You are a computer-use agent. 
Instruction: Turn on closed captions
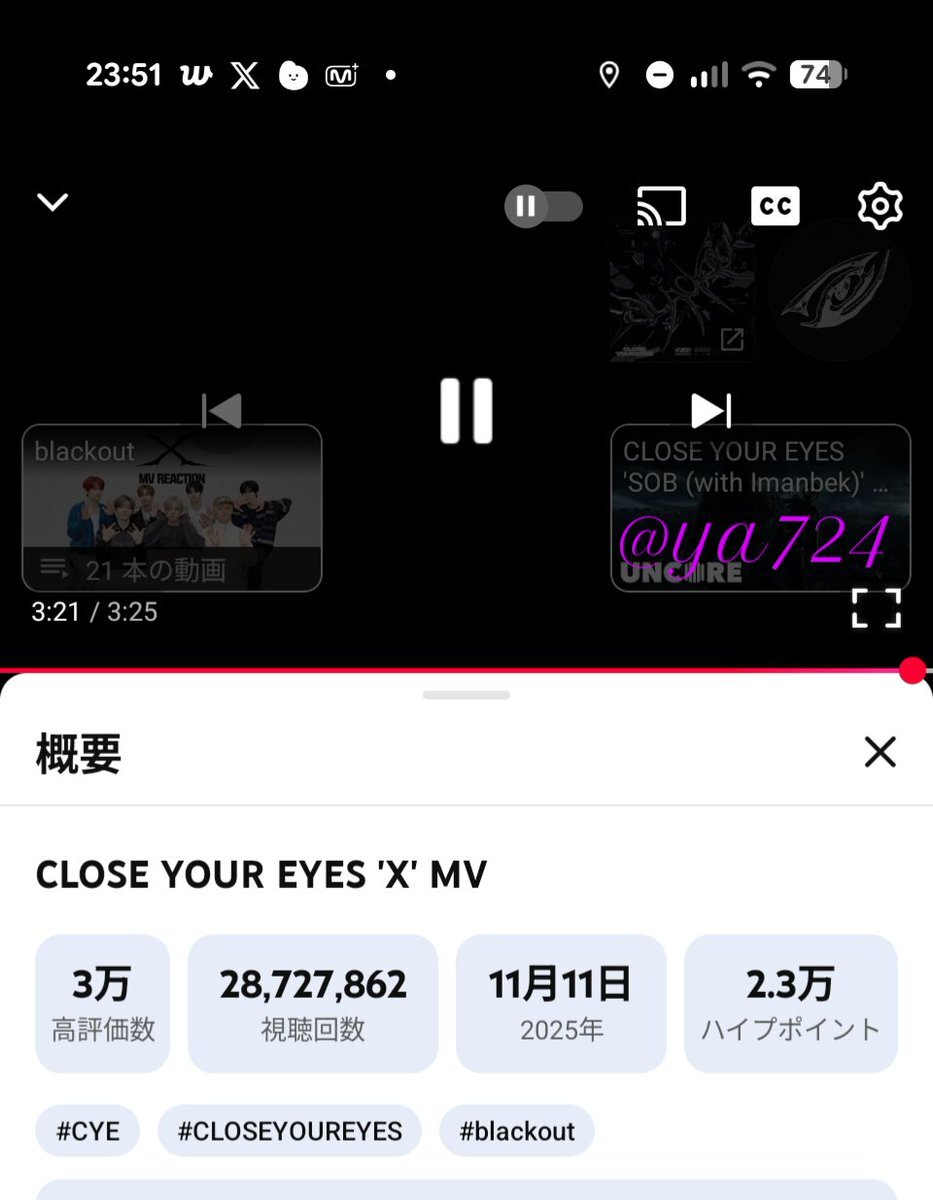775,206
